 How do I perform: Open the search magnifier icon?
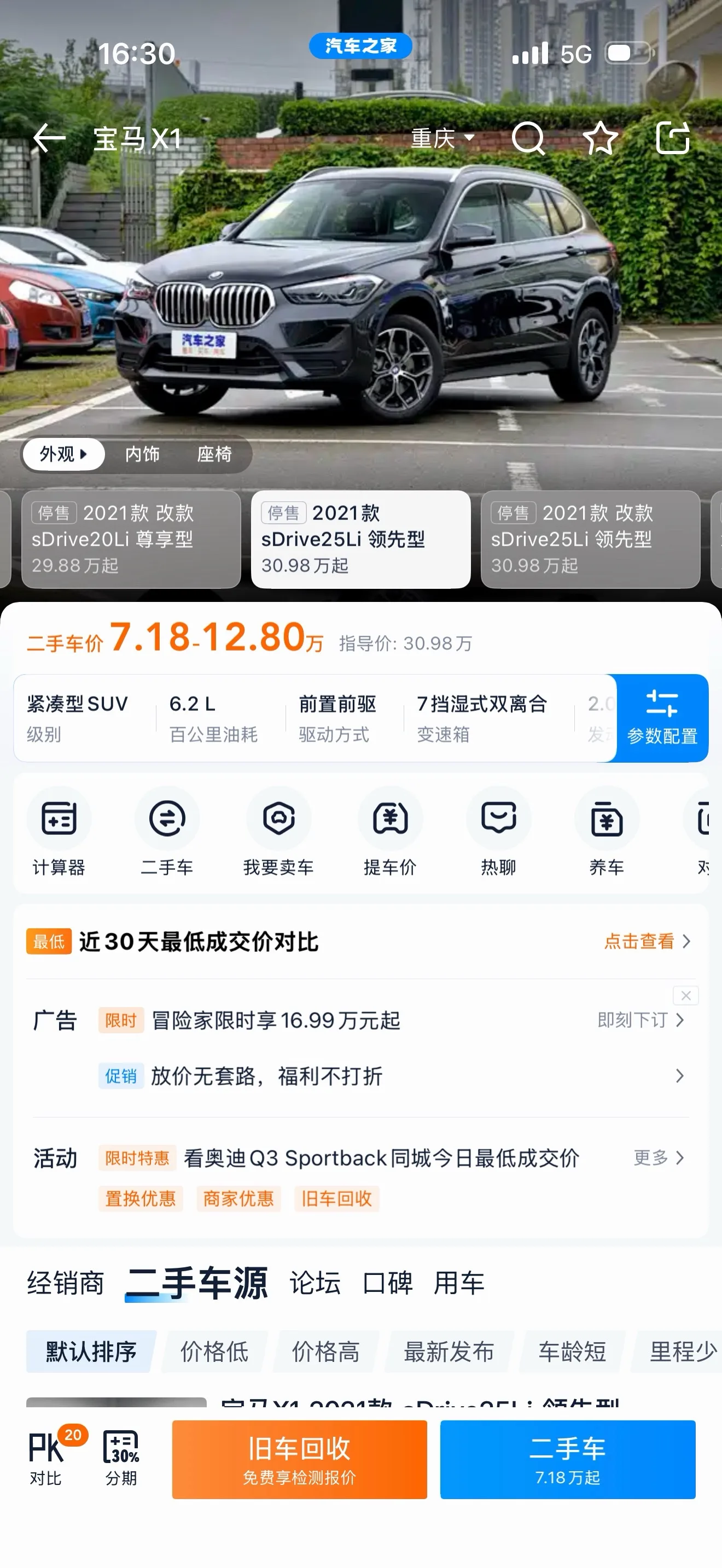pyautogui.click(x=528, y=138)
